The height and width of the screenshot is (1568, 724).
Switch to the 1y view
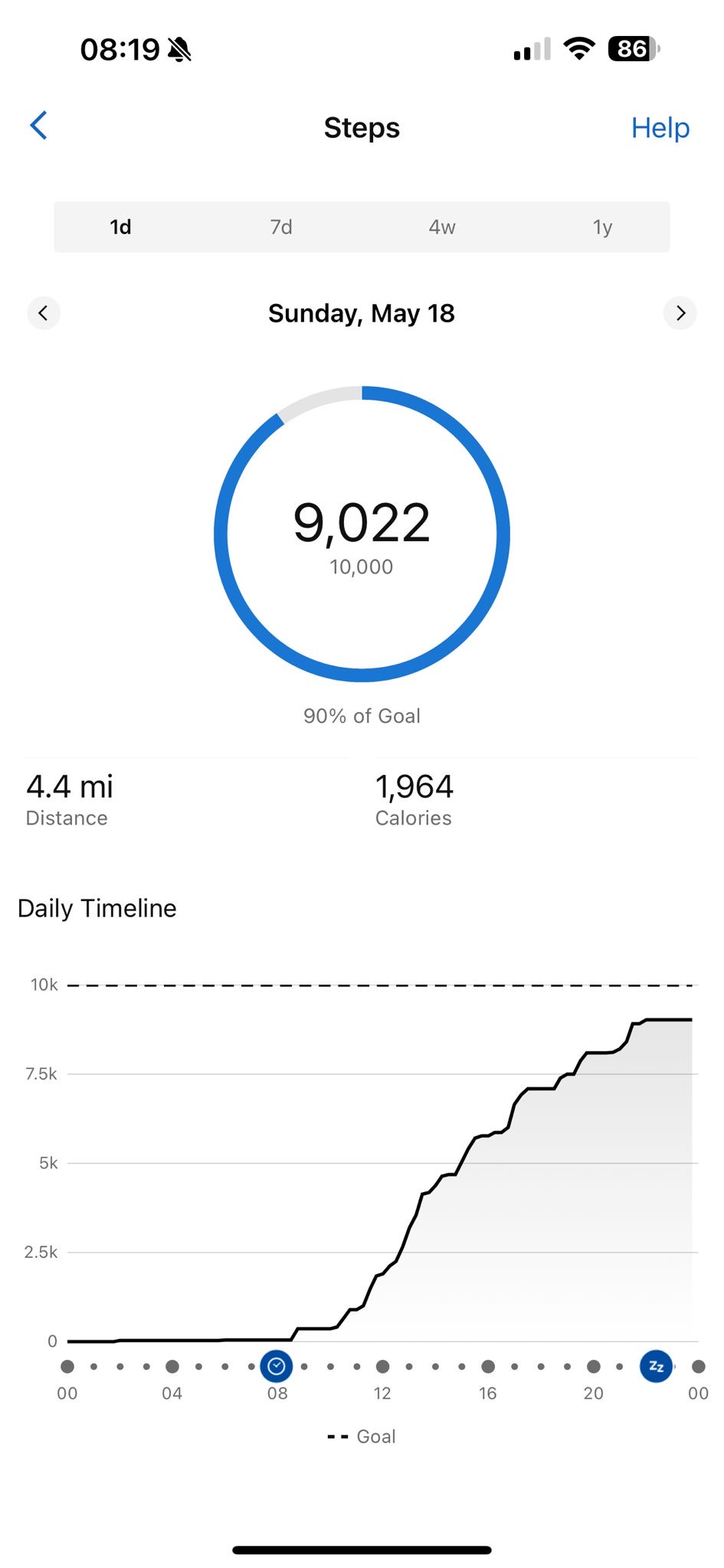pos(602,227)
